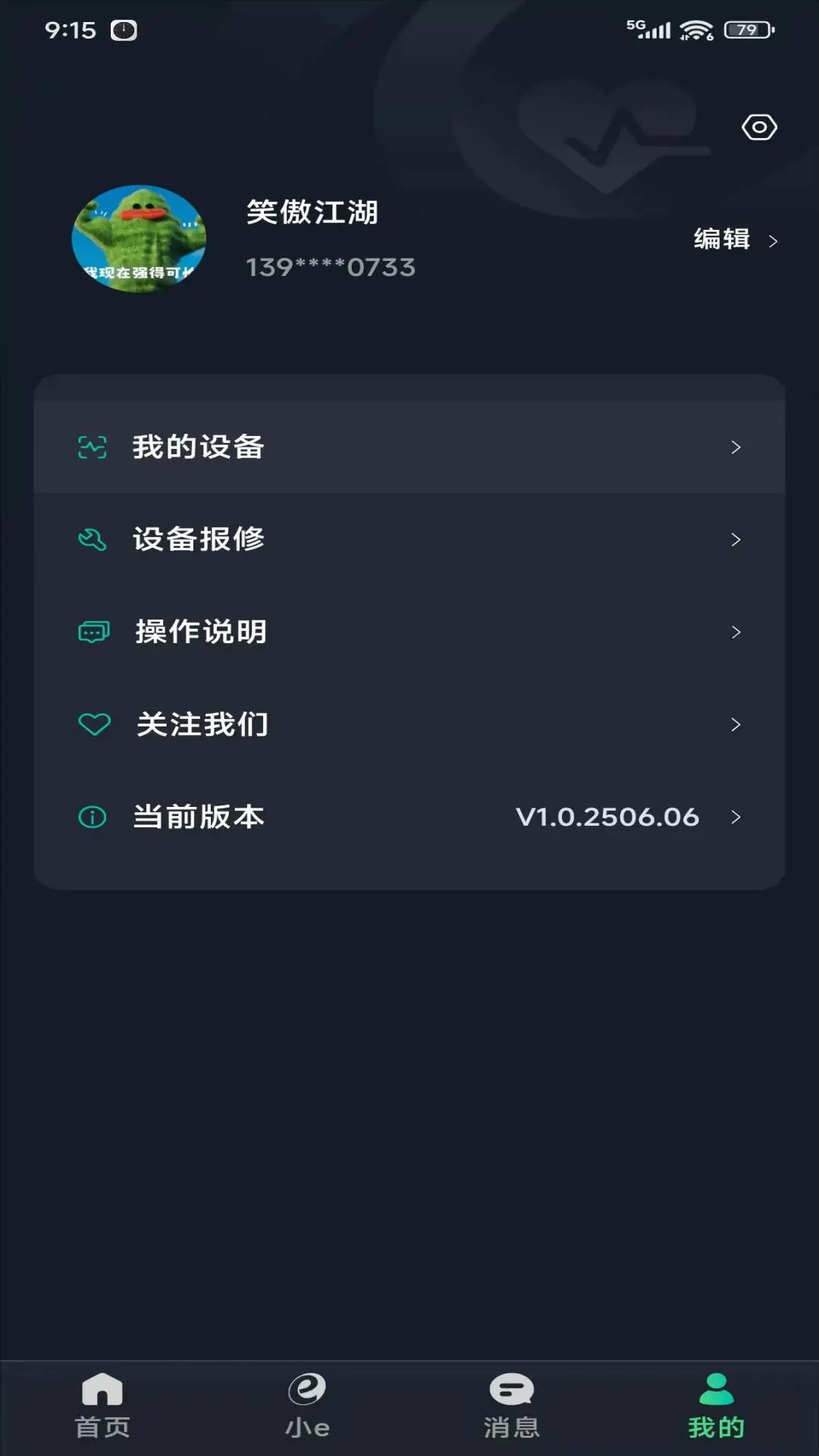Click the wrench icon beside 设备报修
Viewport: 819px width, 1456px height.
point(92,540)
